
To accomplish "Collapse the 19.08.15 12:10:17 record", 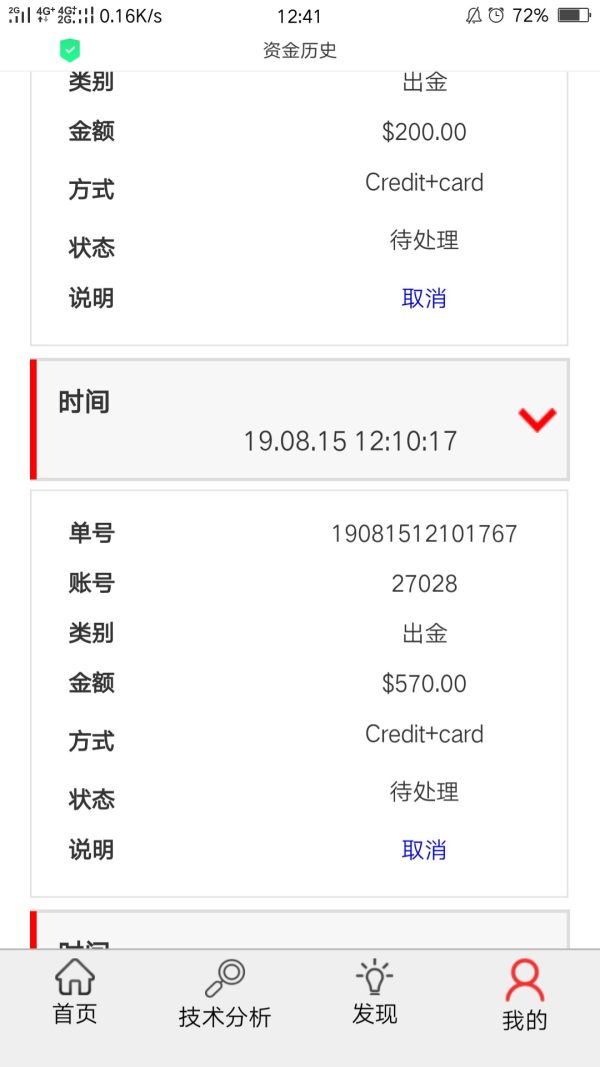I will pos(537,420).
